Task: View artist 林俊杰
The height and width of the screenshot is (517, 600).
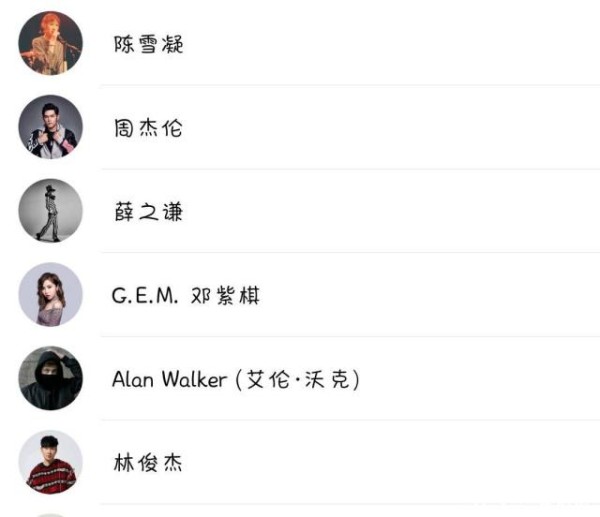Action: pos(148,464)
